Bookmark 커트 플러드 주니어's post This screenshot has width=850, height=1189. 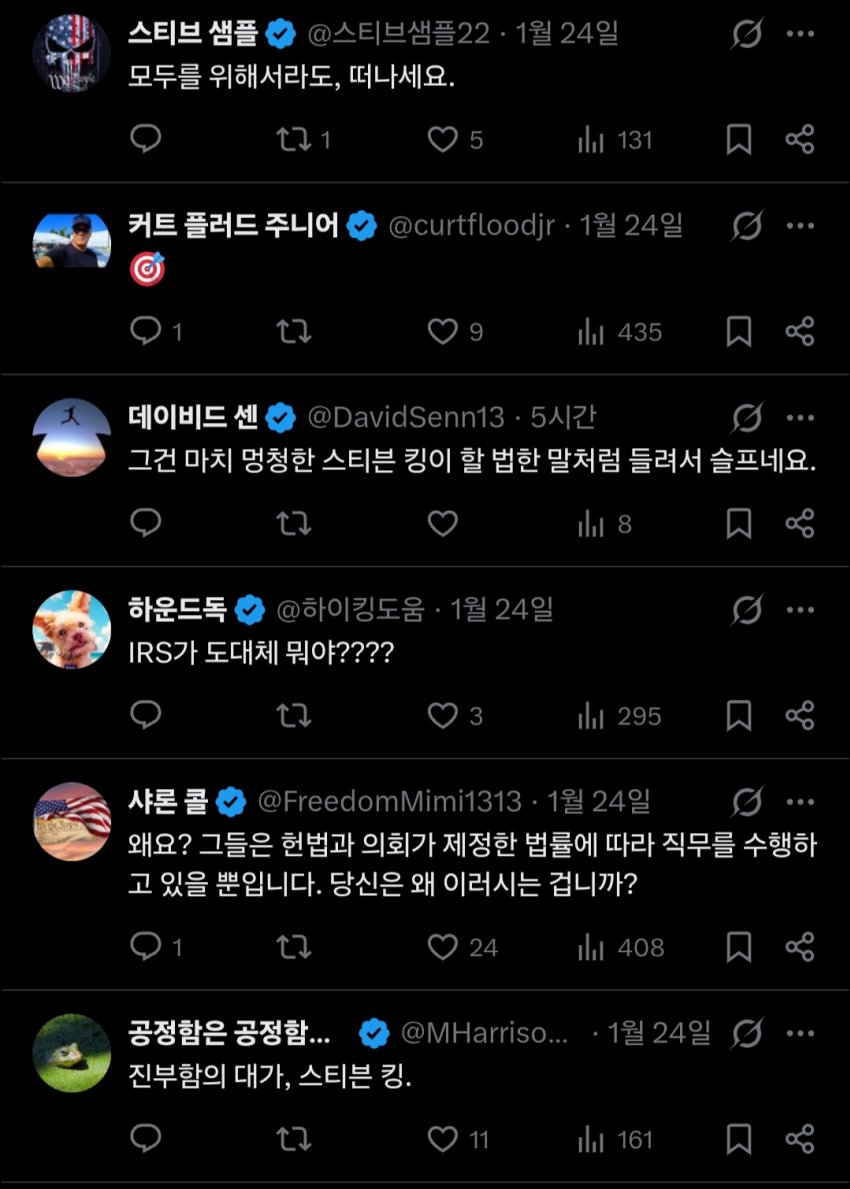point(738,332)
